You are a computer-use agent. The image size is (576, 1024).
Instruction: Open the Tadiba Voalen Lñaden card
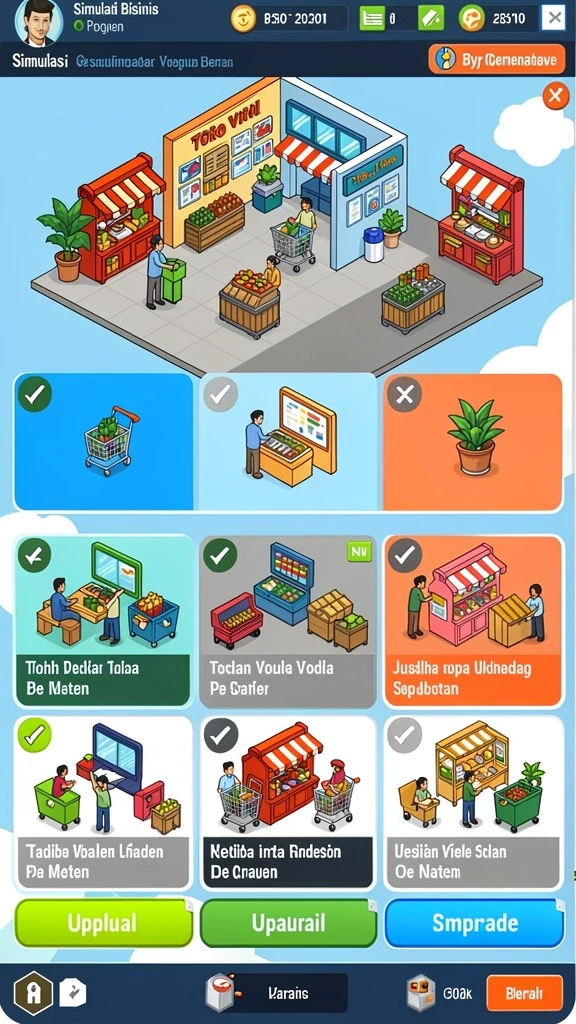tap(103, 803)
